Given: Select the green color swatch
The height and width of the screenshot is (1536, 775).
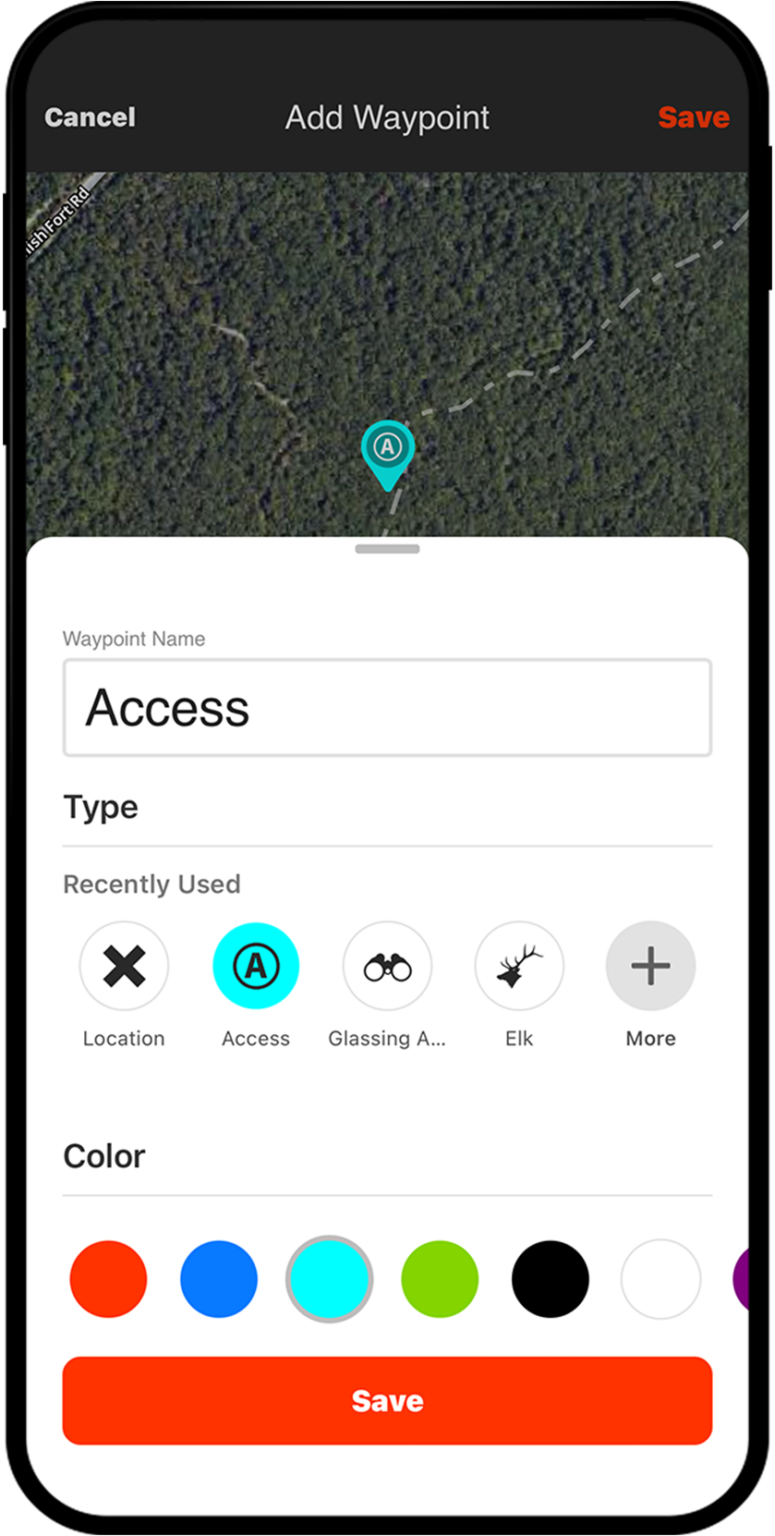Looking at the screenshot, I should (x=439, y=1278).
